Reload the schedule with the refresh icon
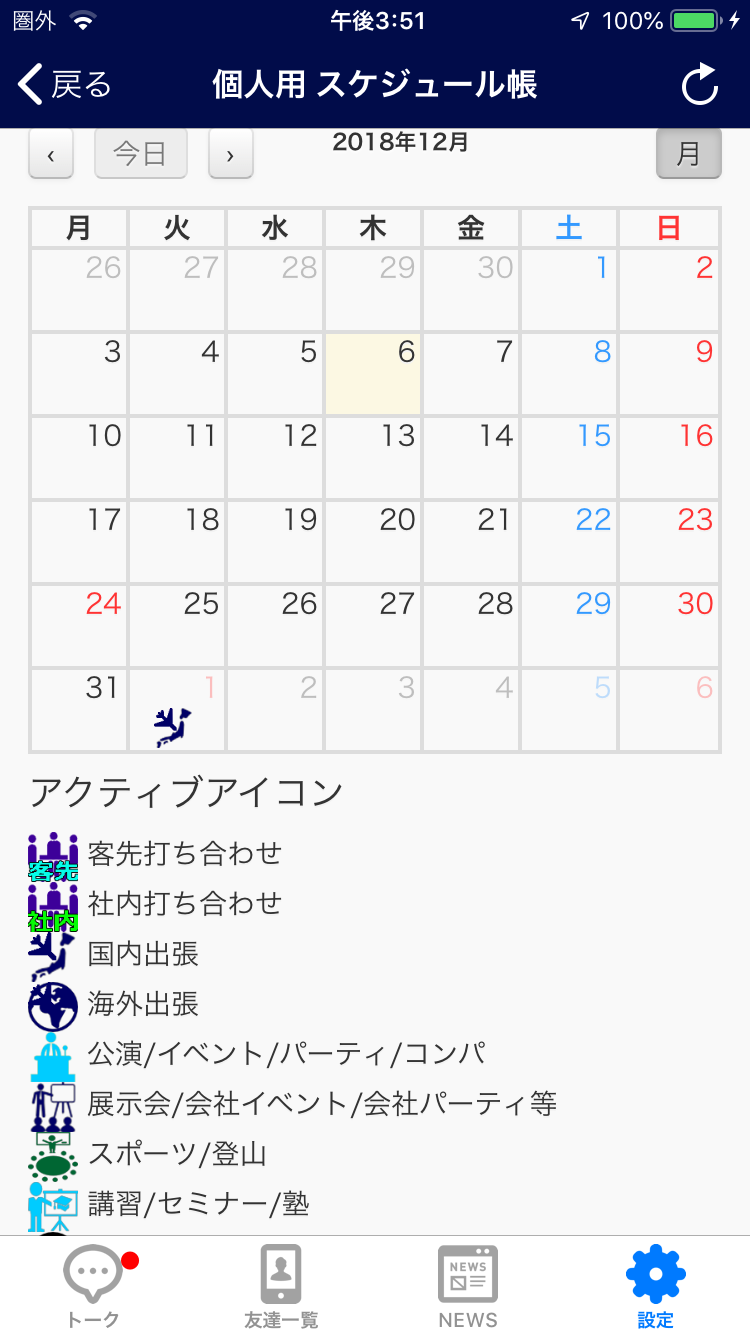Image resolution: width=750 pixels, height=1334 pixels. (x=699, y=85)
